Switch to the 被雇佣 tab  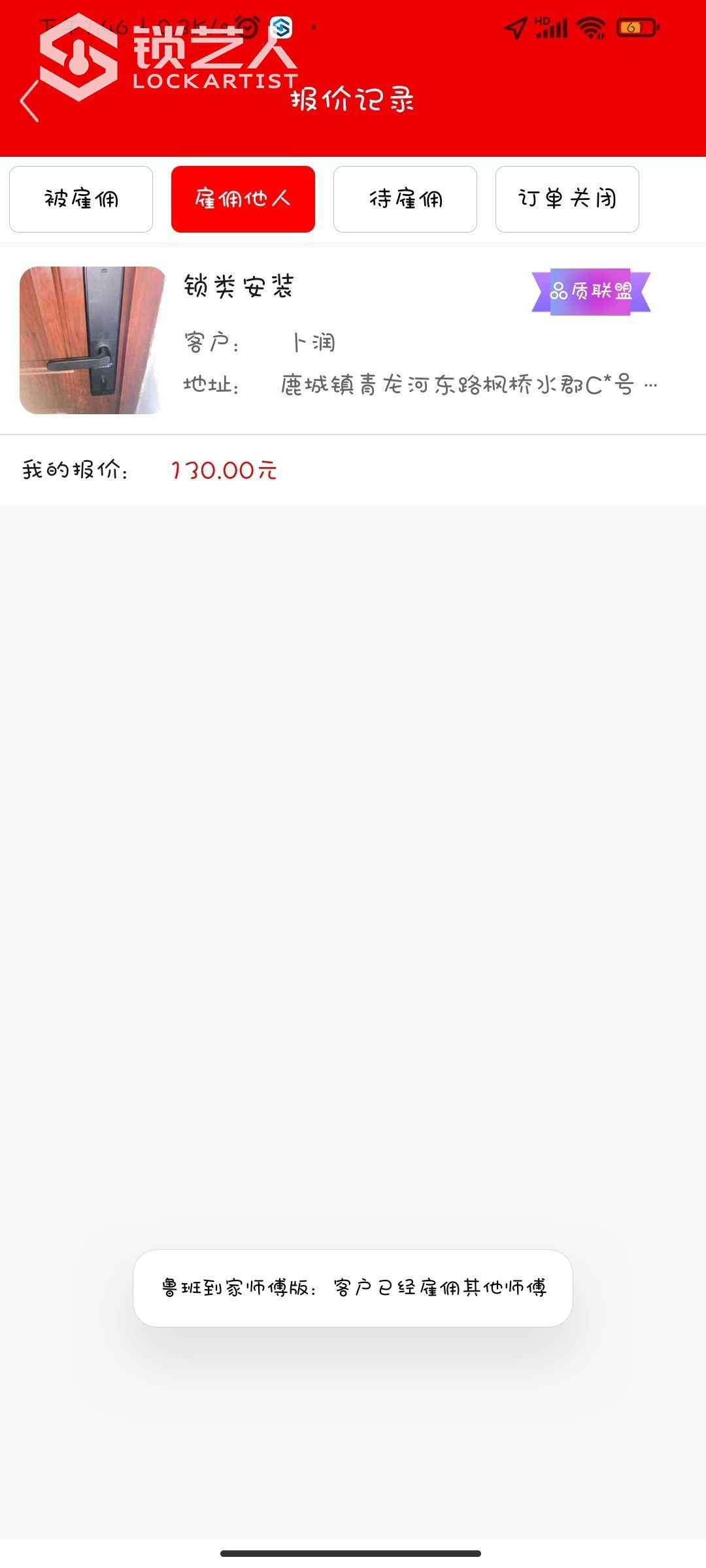pos(81,199)
